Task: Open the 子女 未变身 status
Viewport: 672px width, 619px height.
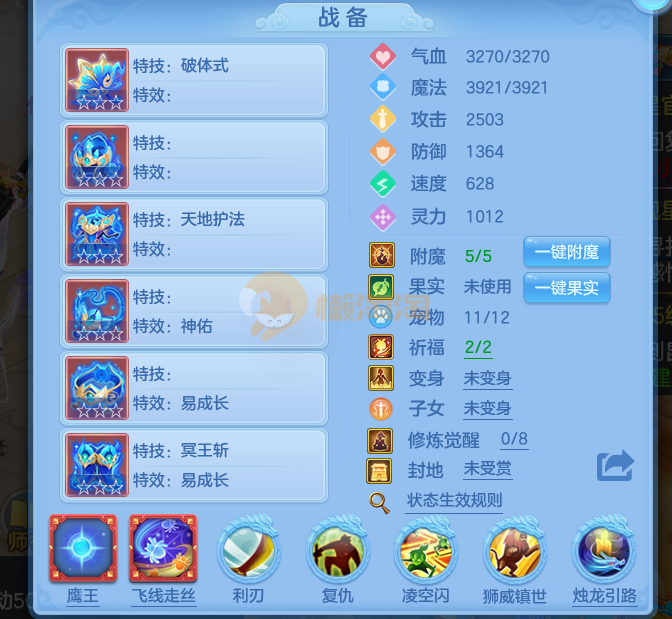Action: coord(487,409)
